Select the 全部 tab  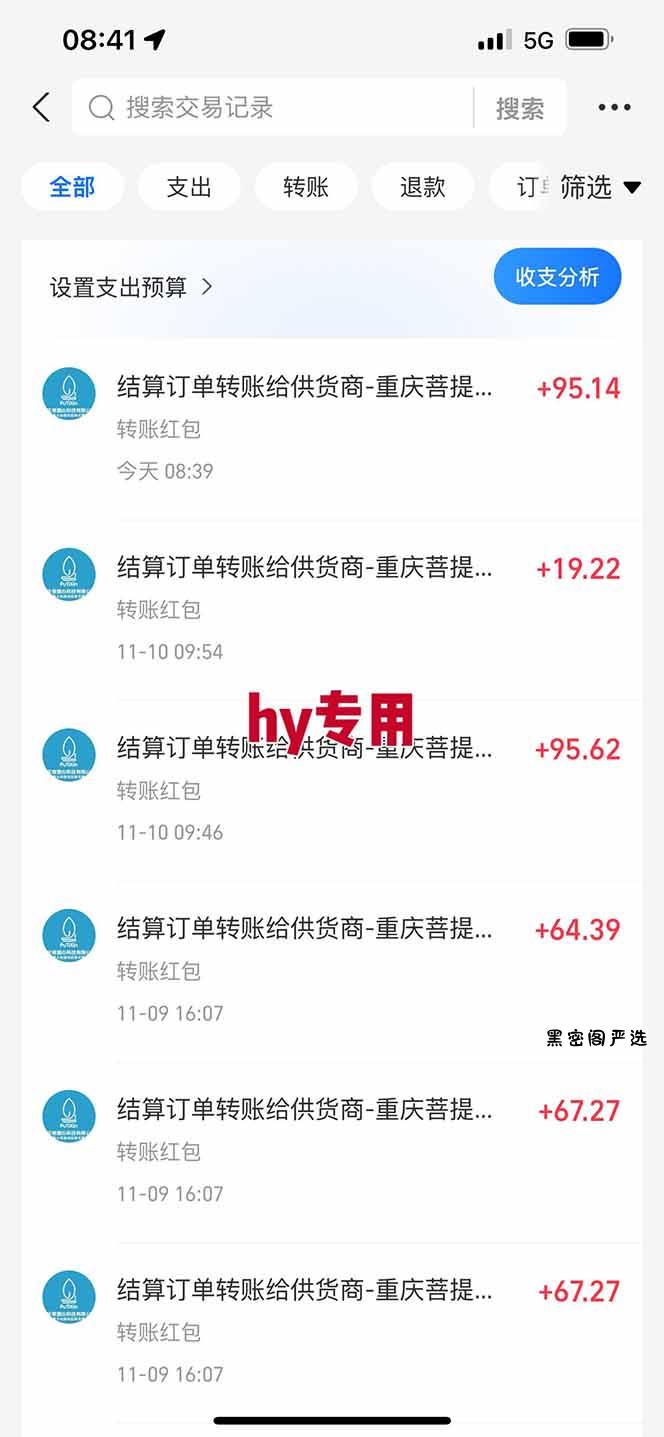click(x=72, y=187)
